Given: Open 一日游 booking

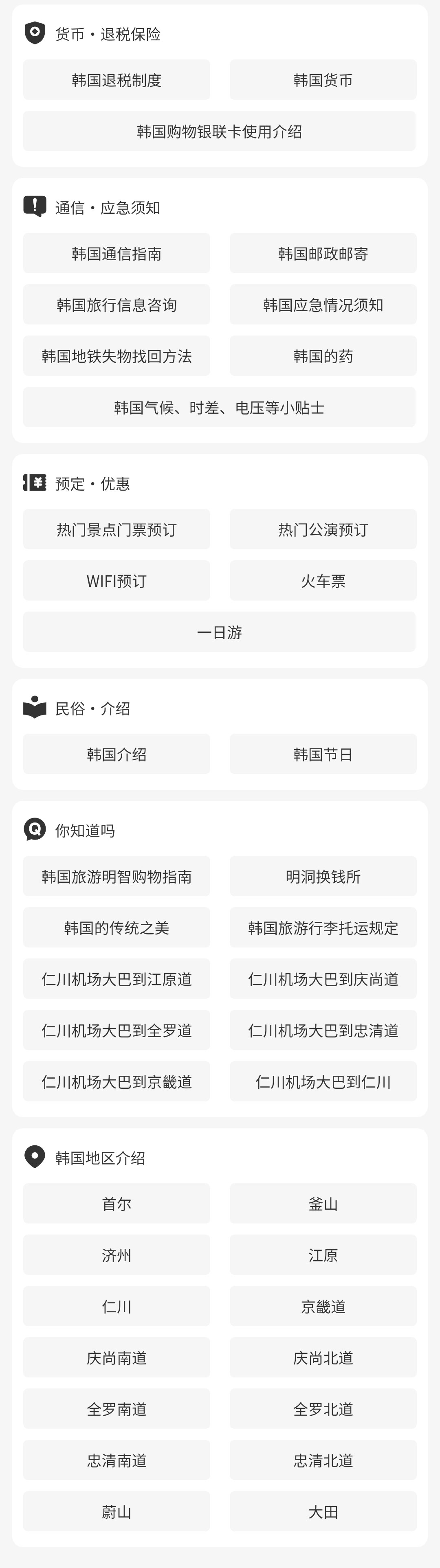Looking at the screenshot, I should click(220, 632).
